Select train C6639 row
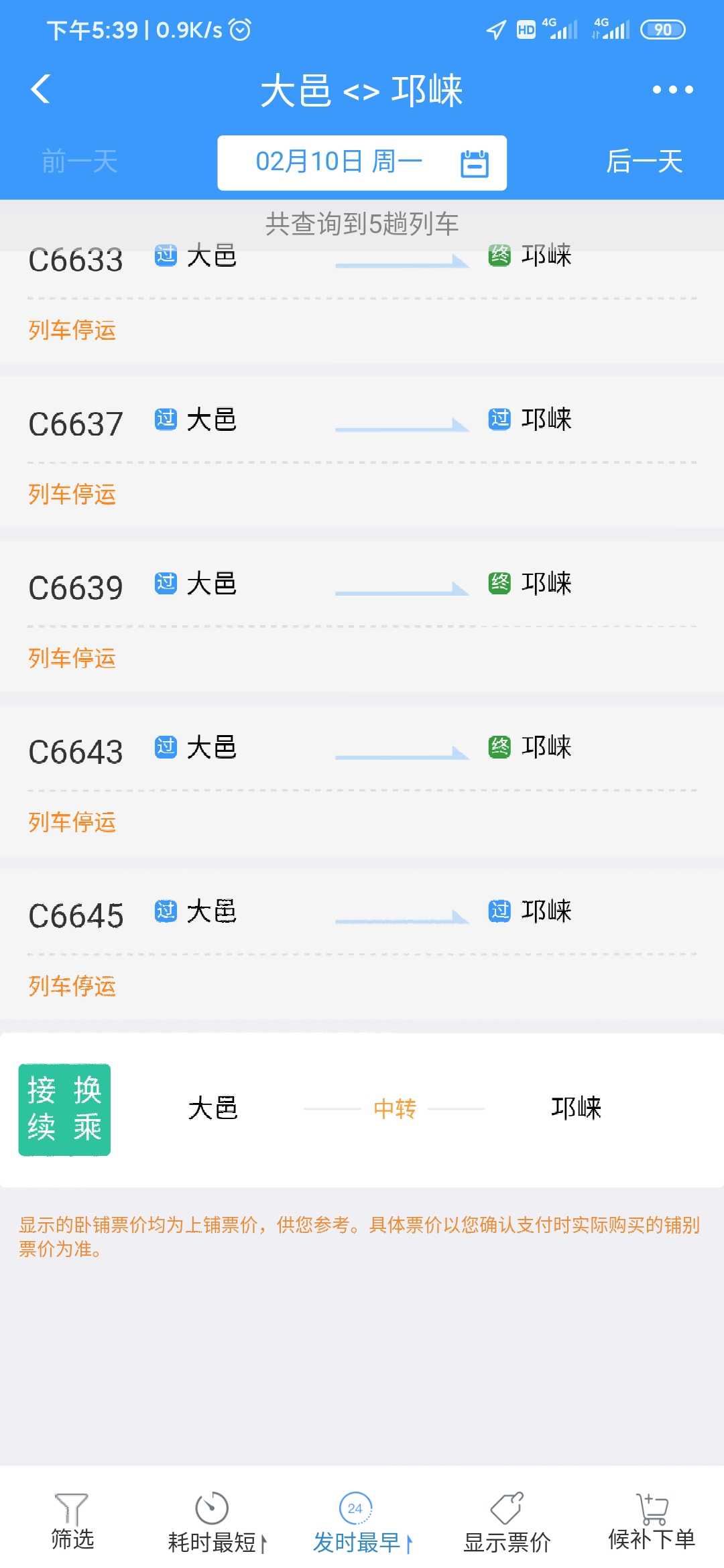Image resolution: width=724 pixels, height=1568 pixels. click(362, 616)
